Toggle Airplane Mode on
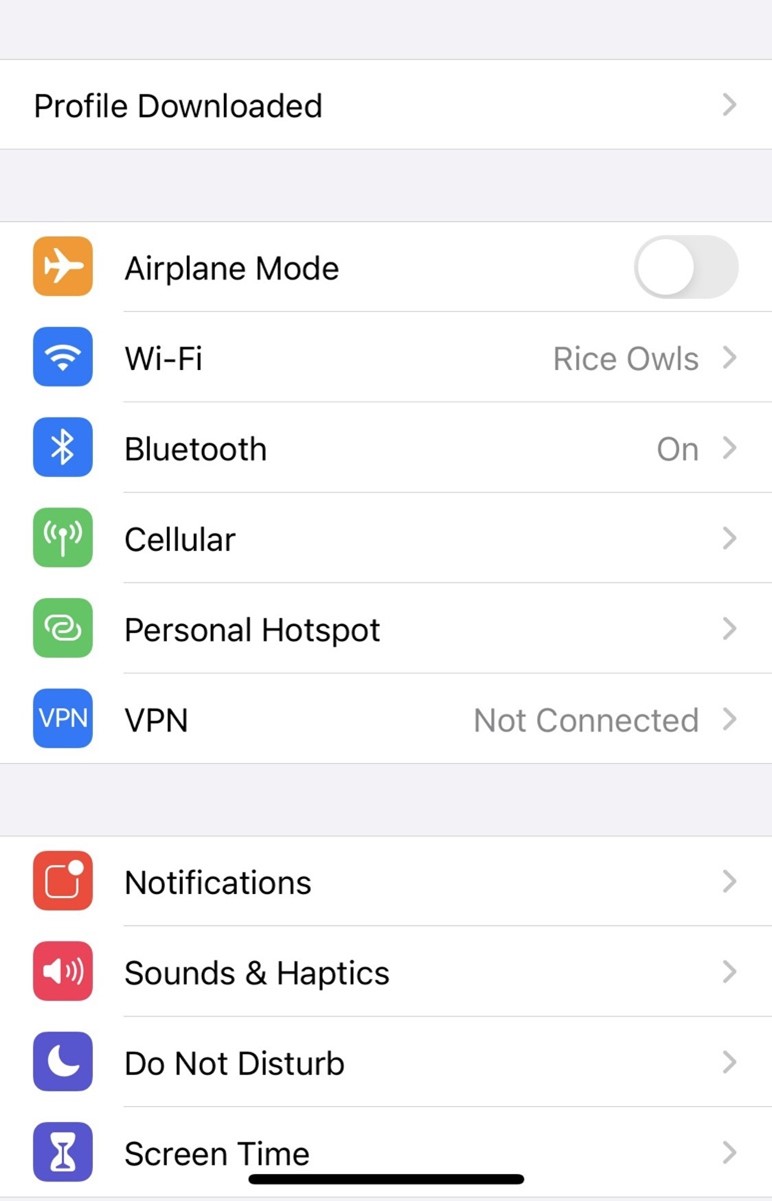The image size is (772, 1201). [x=685, y=267]
